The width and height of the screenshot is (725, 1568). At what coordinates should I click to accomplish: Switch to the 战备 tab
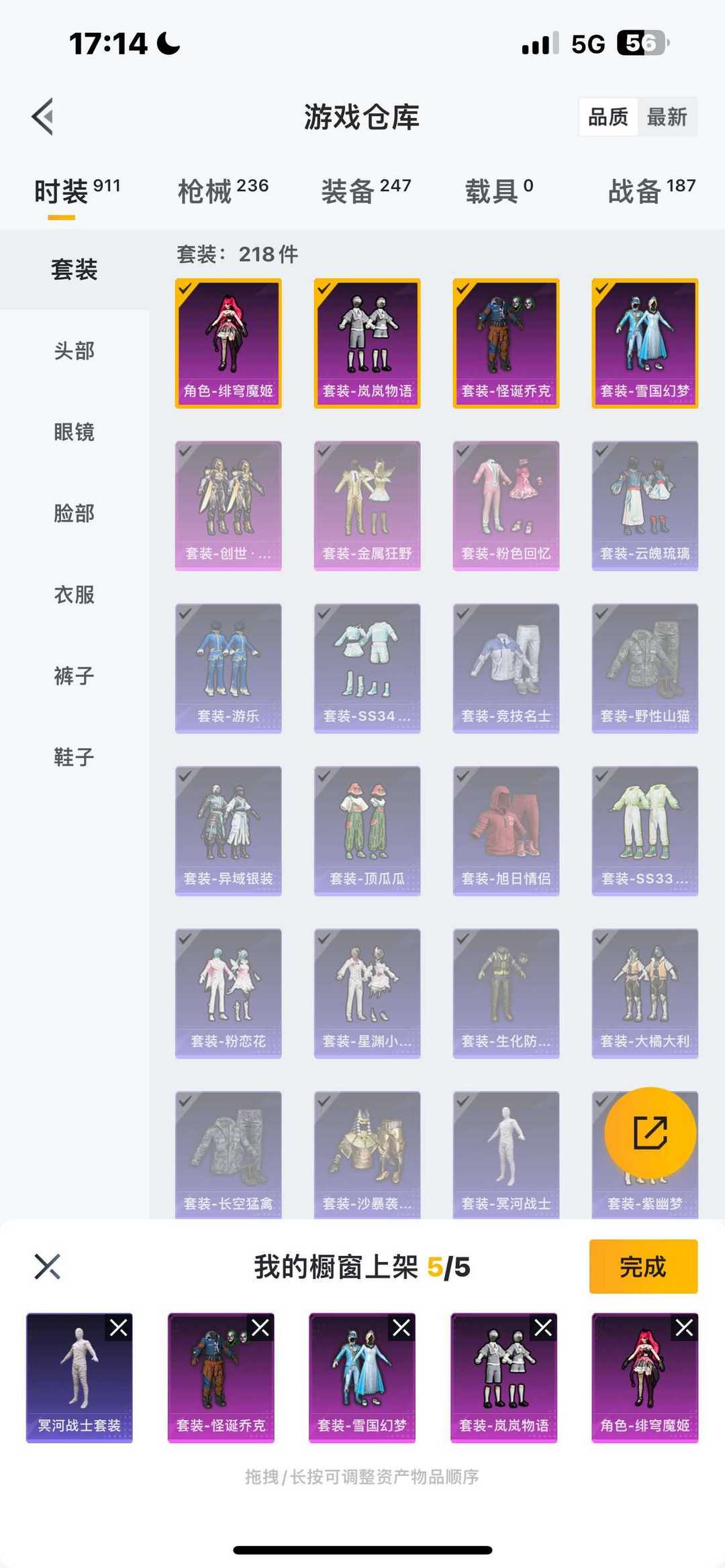(652, 191)
